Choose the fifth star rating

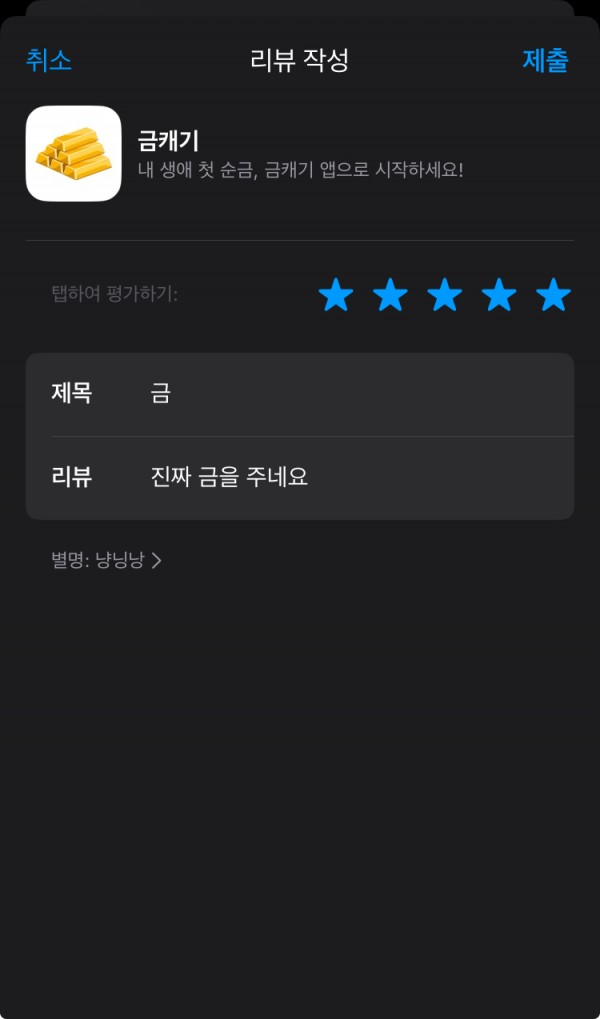[x=553, y=295]
